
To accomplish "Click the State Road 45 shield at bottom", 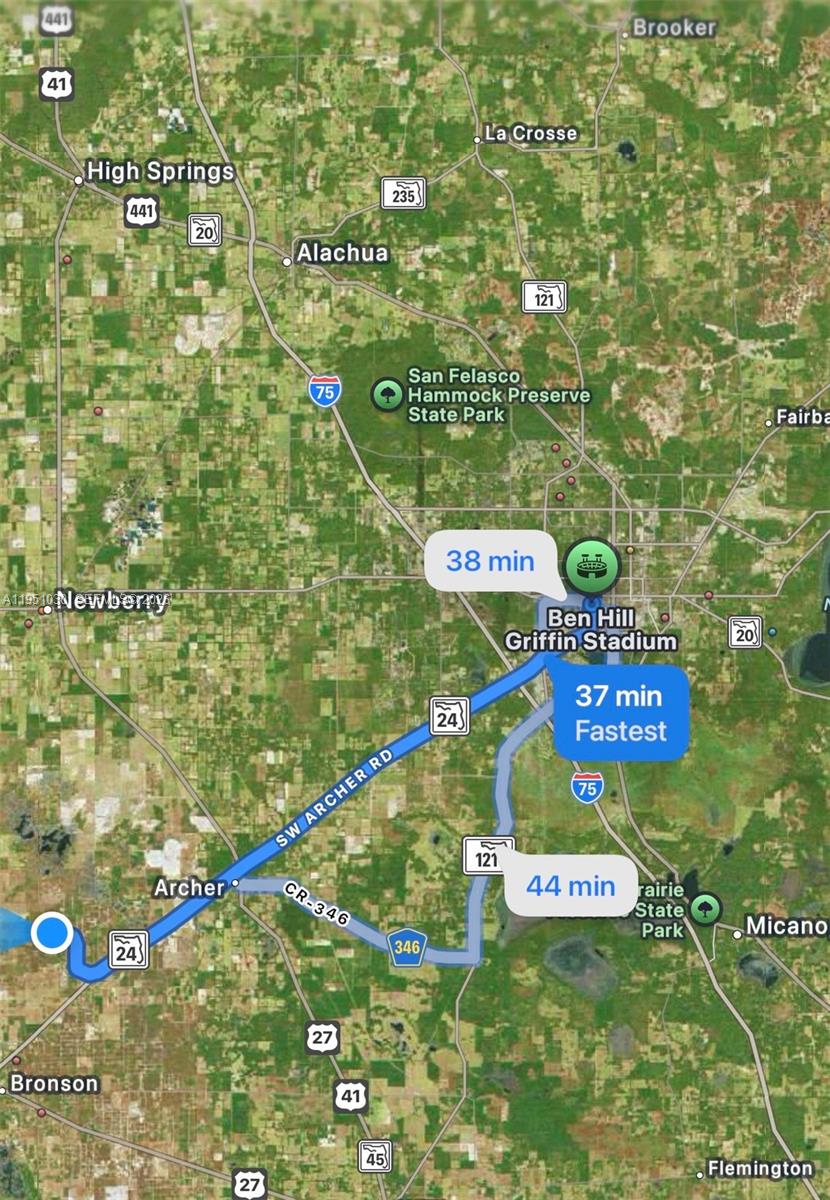I will [374, 1158].
